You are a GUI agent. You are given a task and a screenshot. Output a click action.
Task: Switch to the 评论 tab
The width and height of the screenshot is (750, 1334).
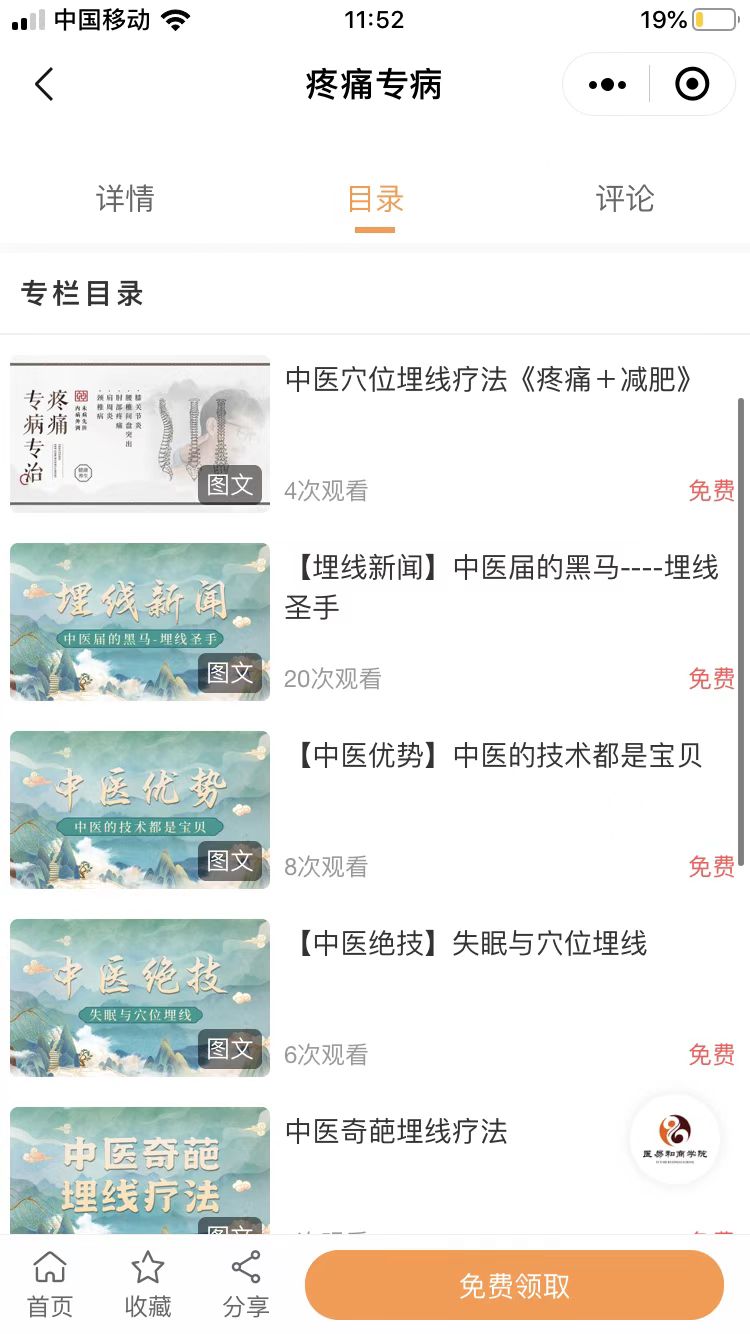[625, 199]
